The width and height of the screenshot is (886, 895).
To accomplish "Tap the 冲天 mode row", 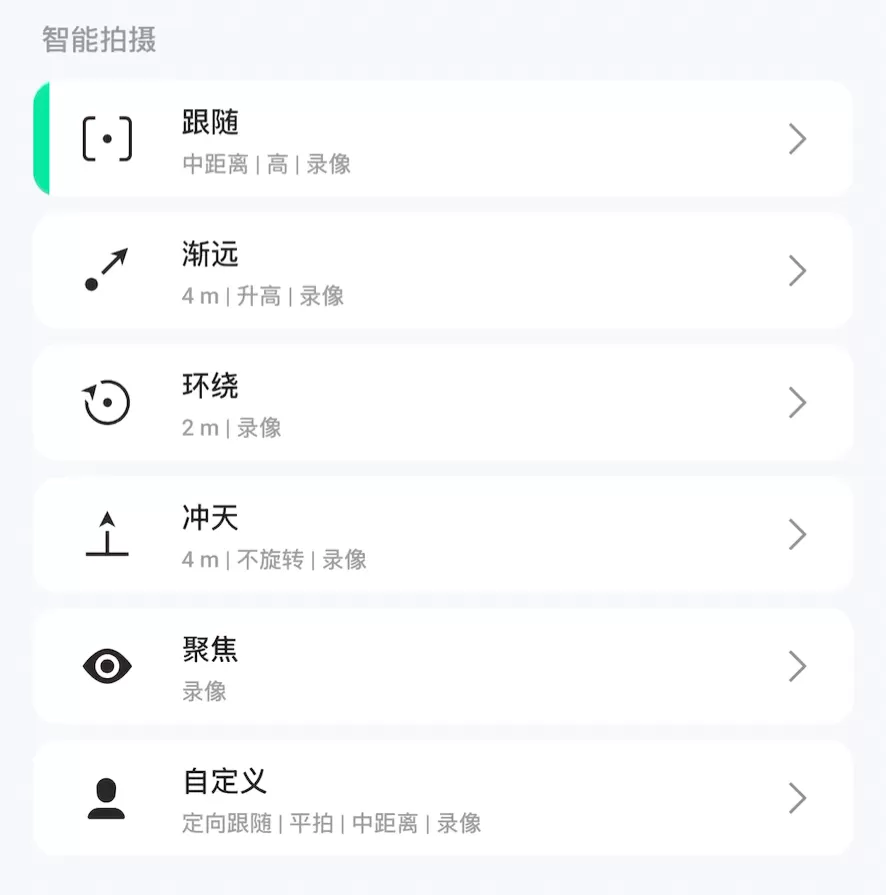I will click(443, 535).
